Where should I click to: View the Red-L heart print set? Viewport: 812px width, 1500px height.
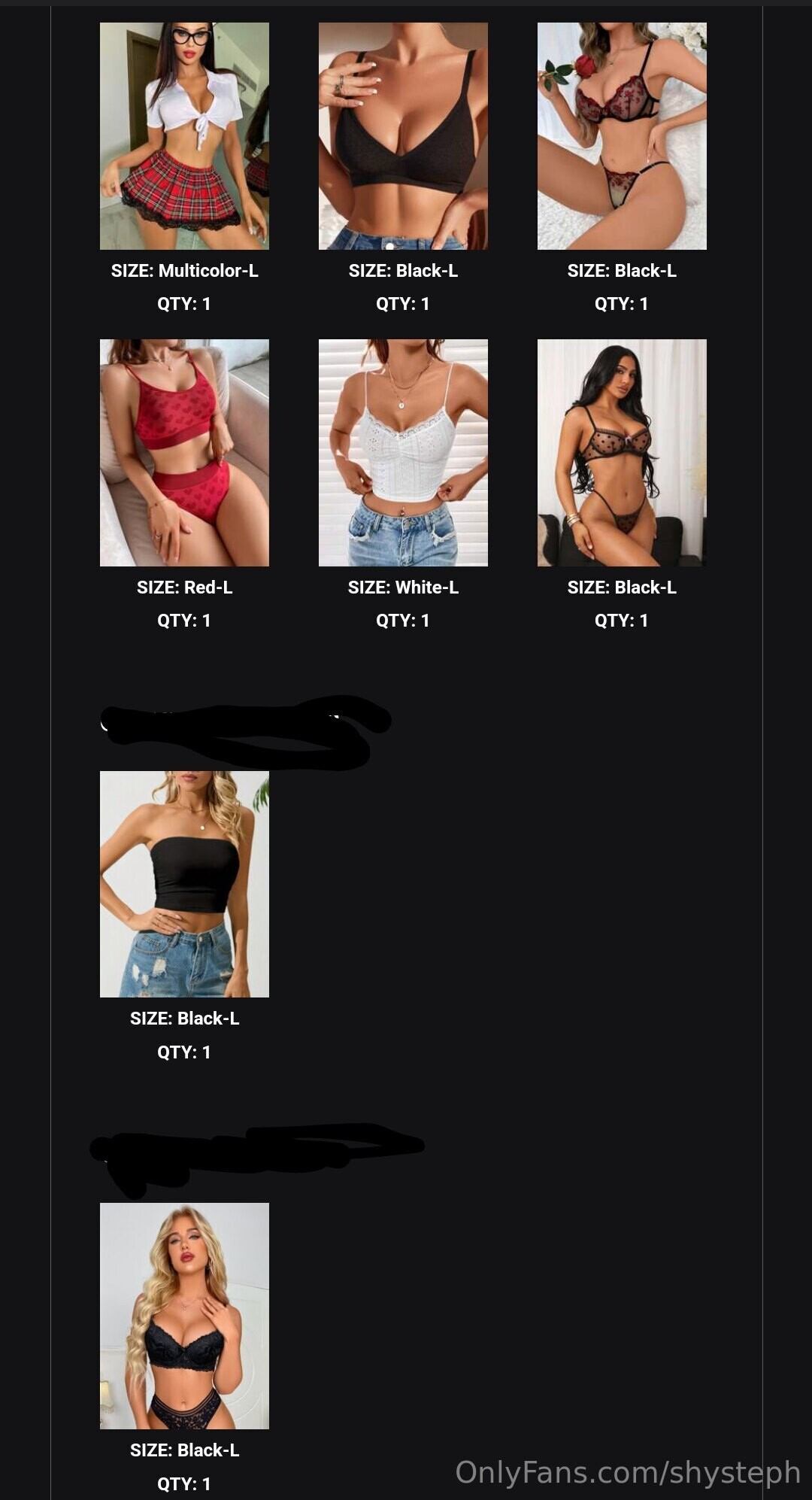click(x=184, y=453)
